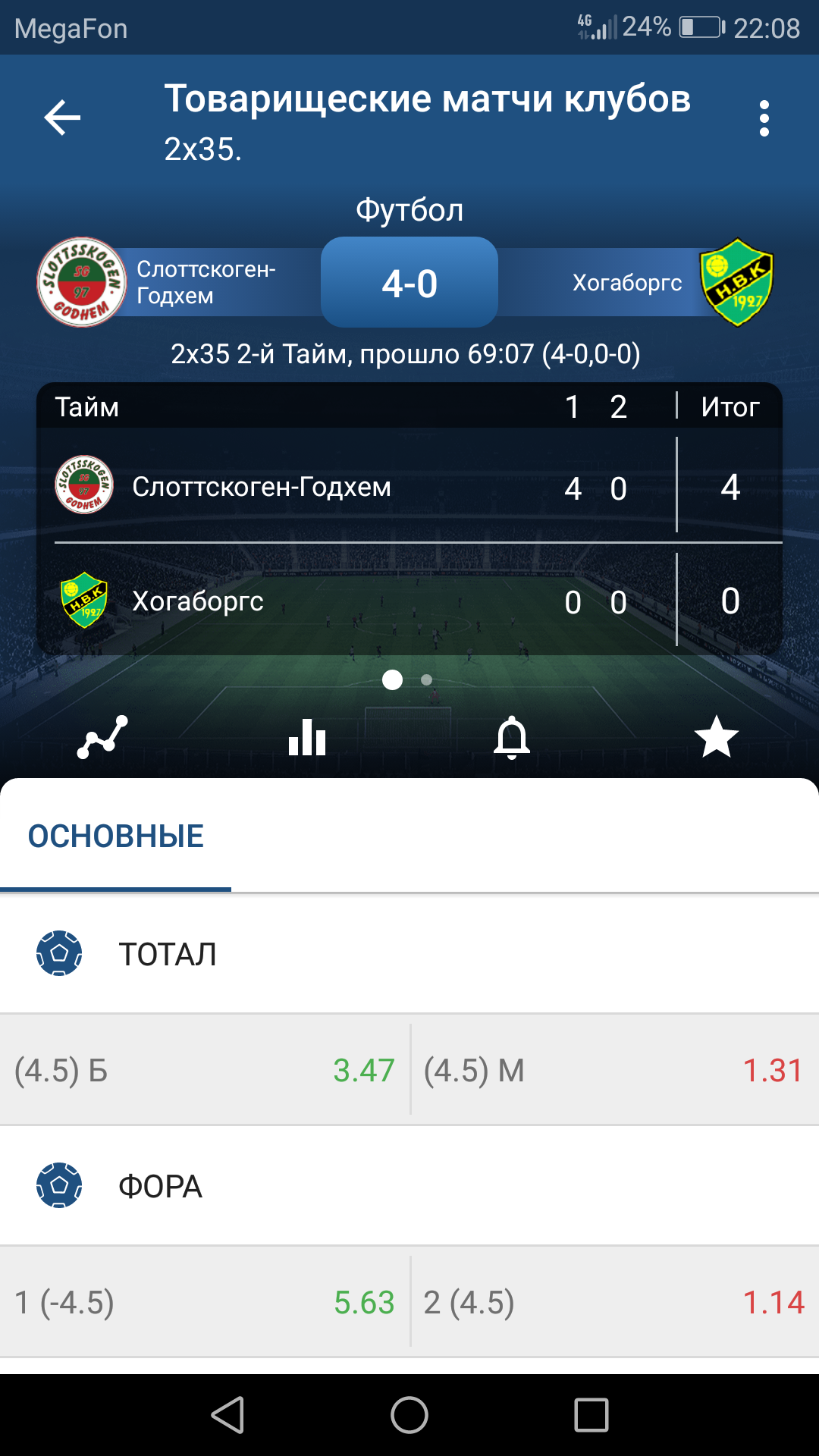
Task: Go to second scoreboard page dot
Action: pos(427,680)
